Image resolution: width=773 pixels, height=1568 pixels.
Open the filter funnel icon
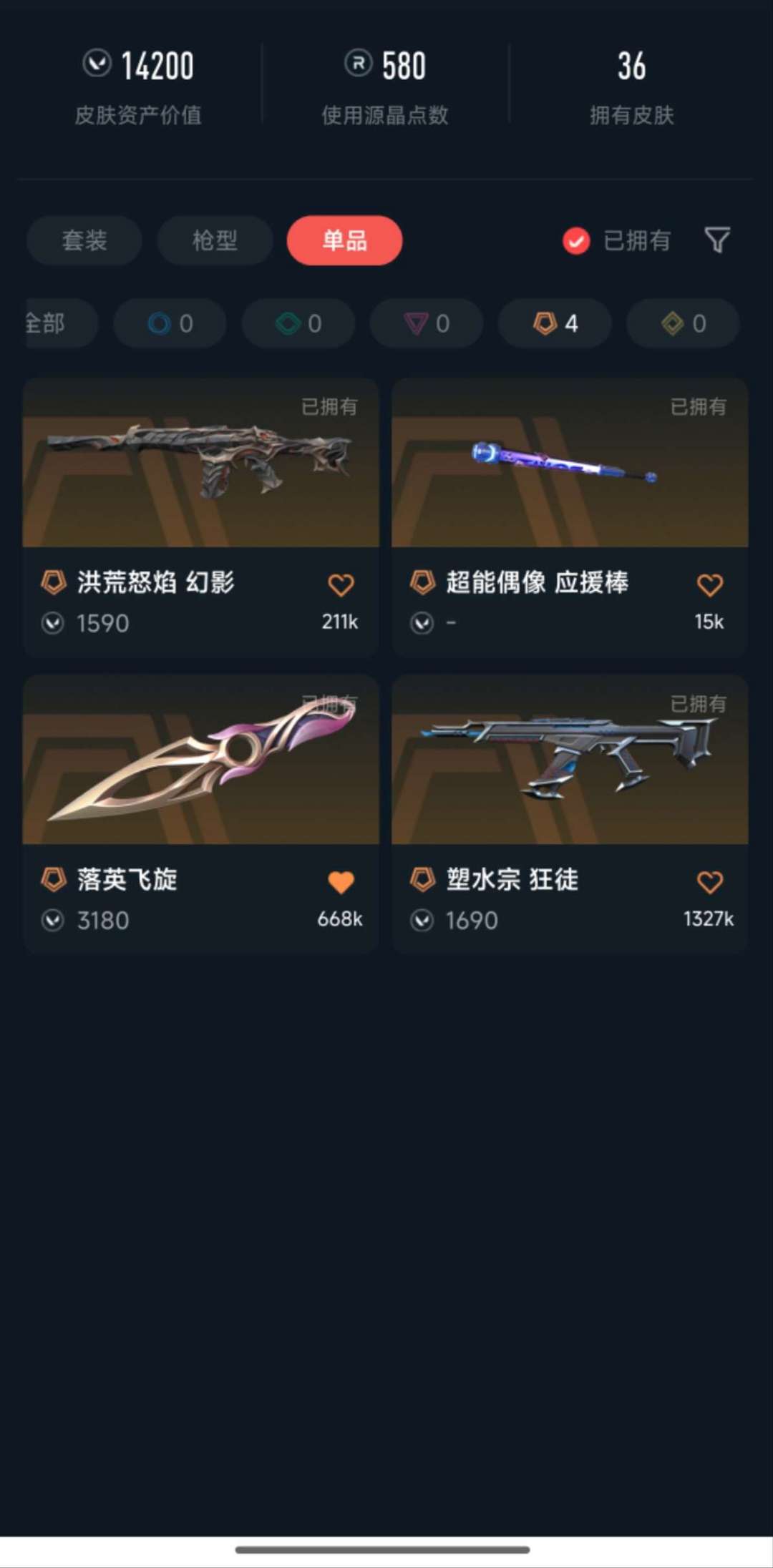click(x=717, y=240)
